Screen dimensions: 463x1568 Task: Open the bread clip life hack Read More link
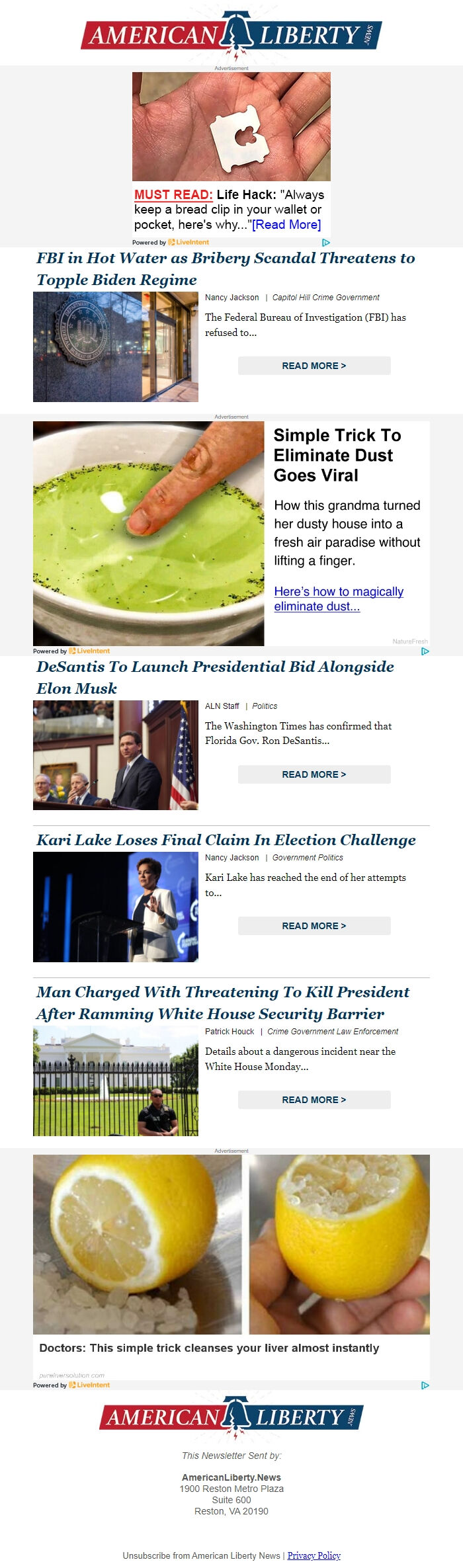(x=286, y=225)
